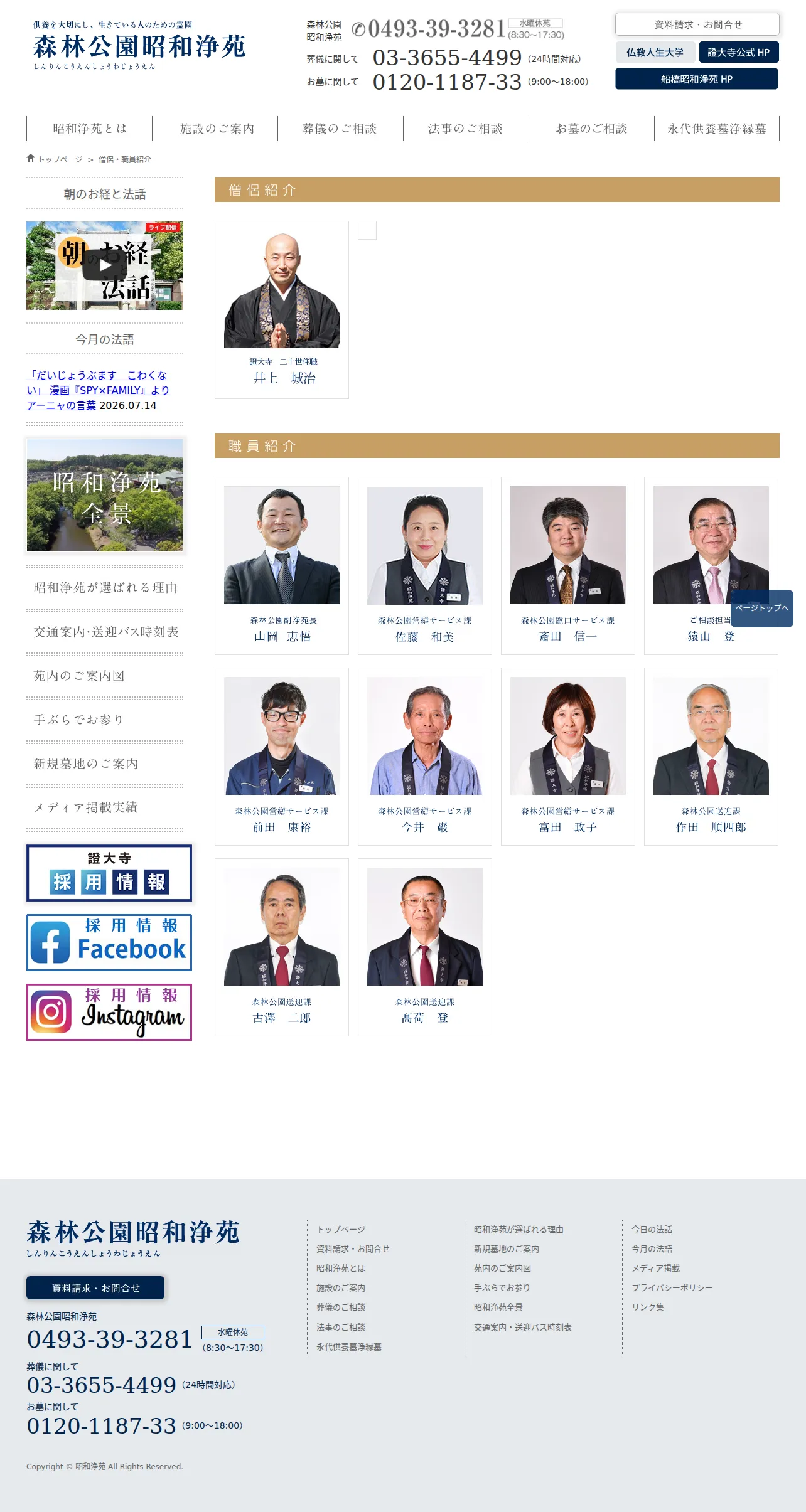Open the 採用情報 Instagram banner
The height and width of the screenshot is (1512, 806).
(109, 1012)
